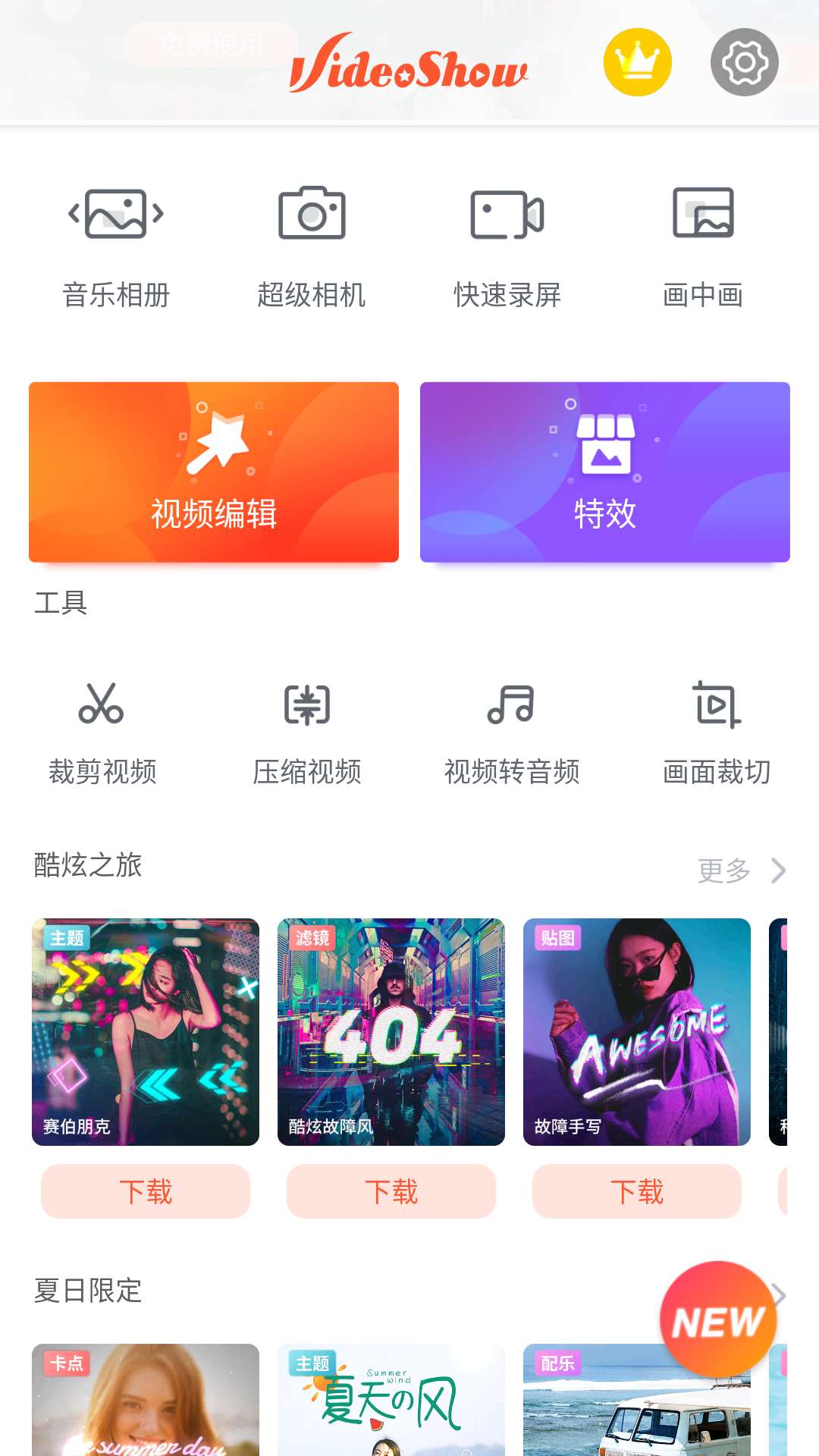Open the 故障手写 sticker thumbnail

click(637, 1031)
